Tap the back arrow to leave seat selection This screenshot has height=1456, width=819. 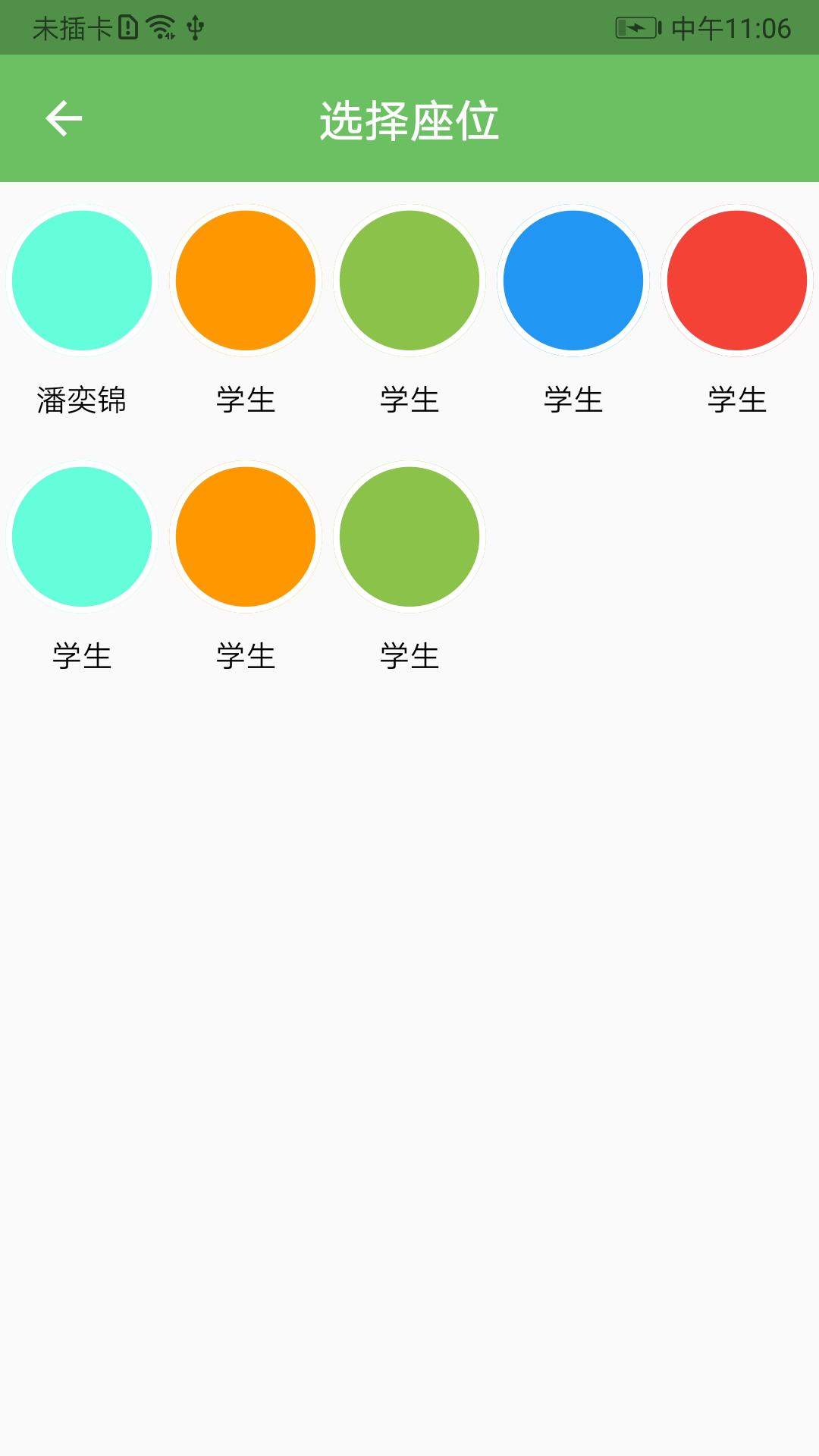pos(64,118)
